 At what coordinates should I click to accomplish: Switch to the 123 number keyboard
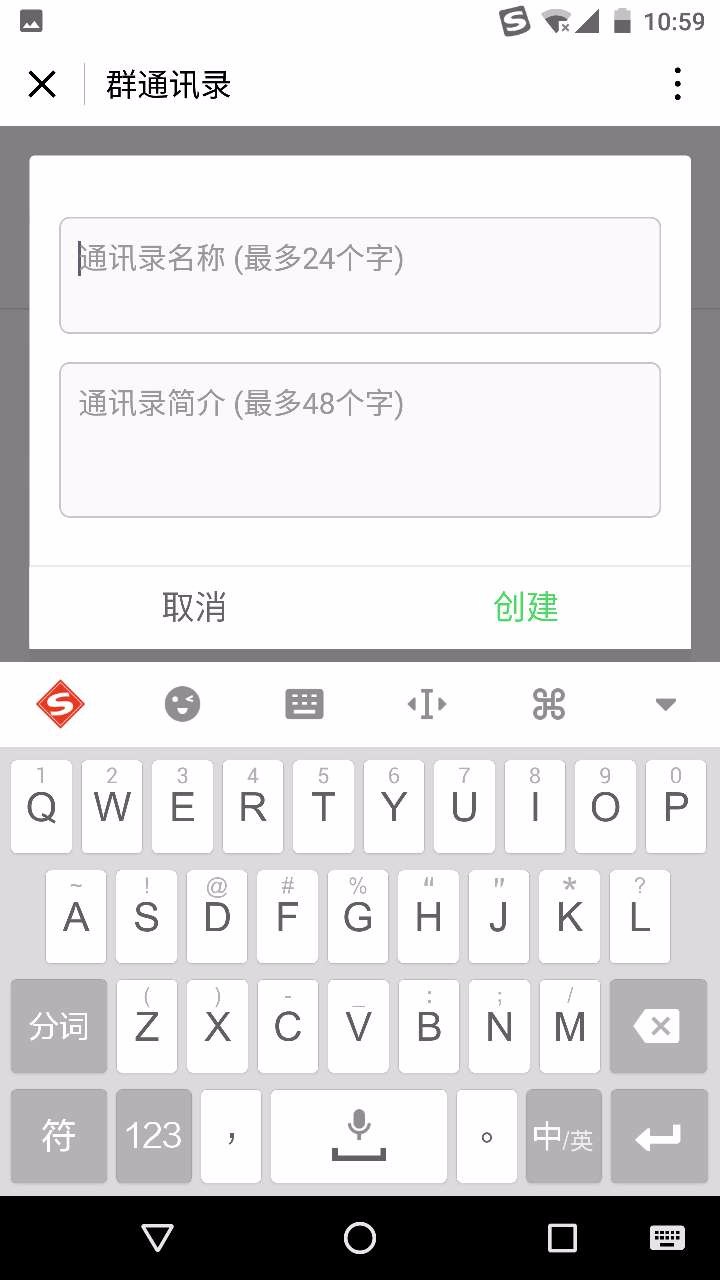[x=153, y=1136]
